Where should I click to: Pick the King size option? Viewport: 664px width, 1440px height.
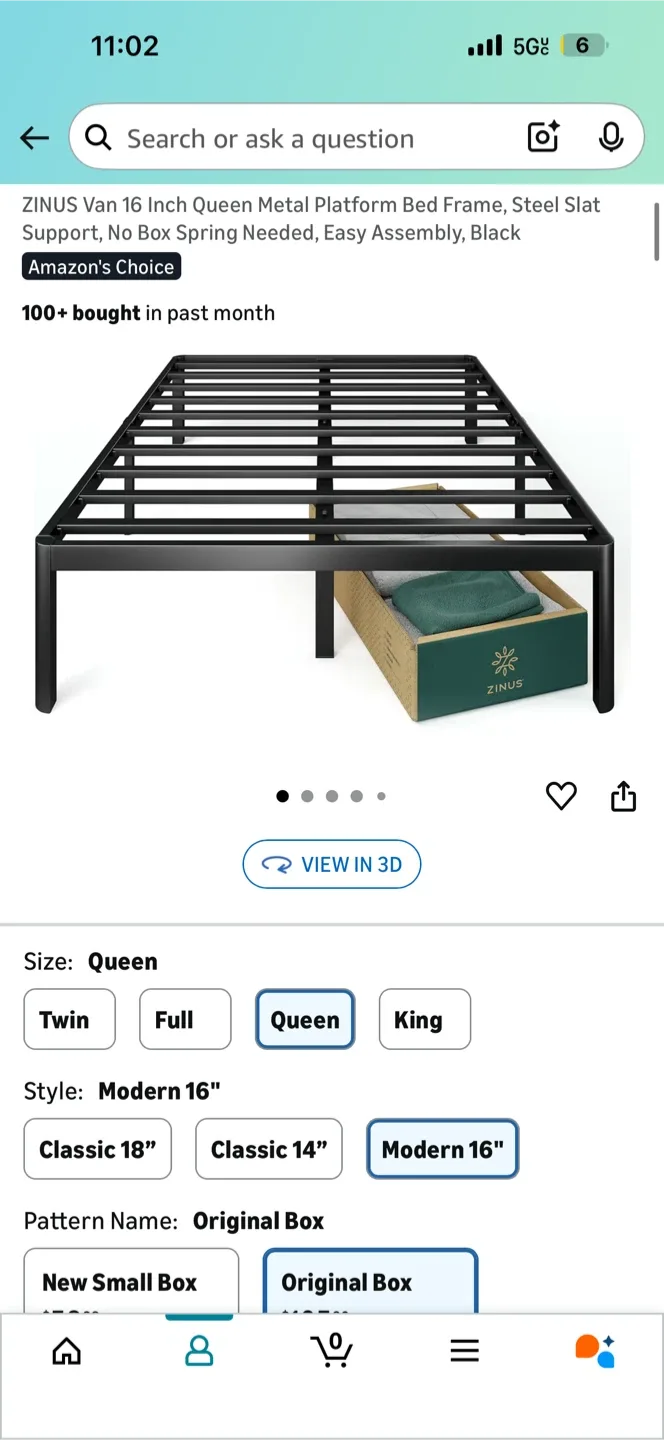pos(424,1019)
